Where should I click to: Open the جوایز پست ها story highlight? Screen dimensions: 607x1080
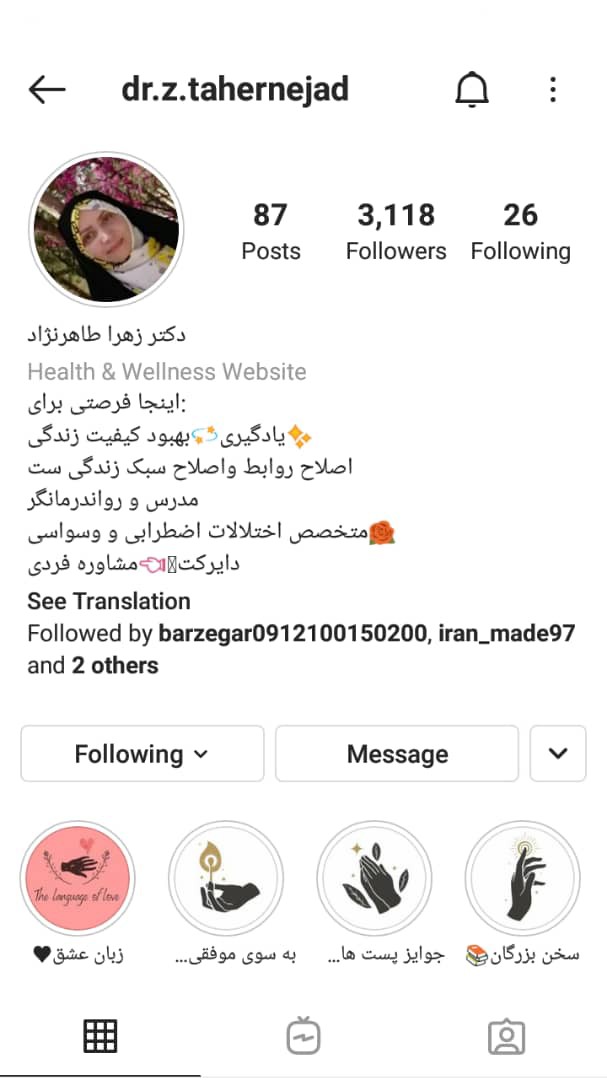click(374, 878)
